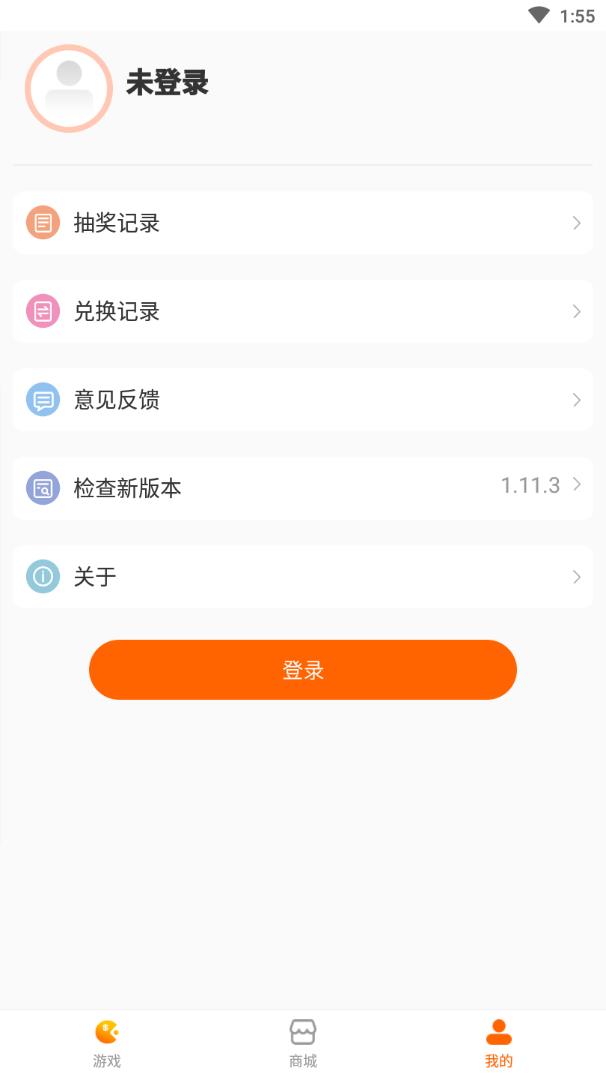The width and height of the screenshot is (606, 1080).
Task: Tap the orange 登录 login button
Action: pyautogui.click(x=302, y=670)
